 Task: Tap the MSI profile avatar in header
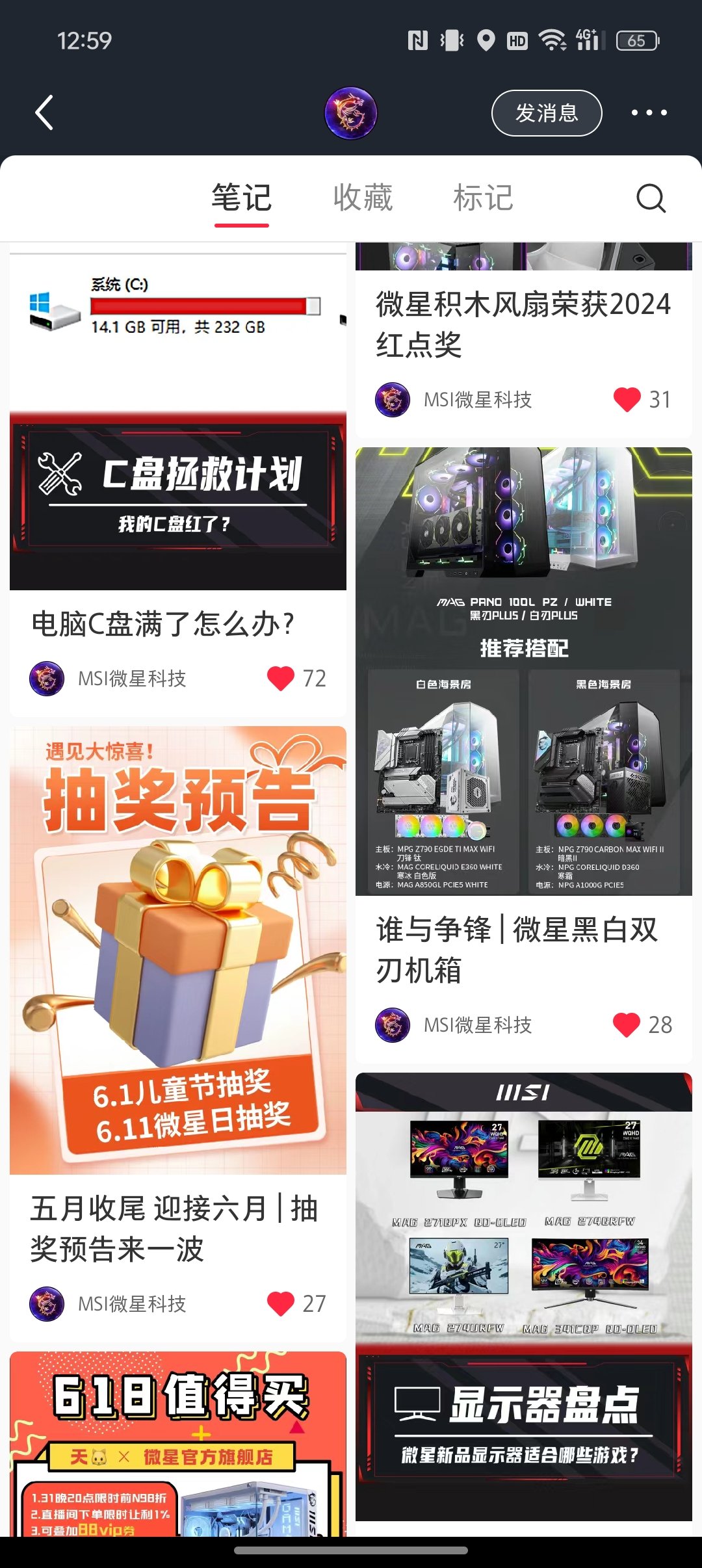pos(350,113)
